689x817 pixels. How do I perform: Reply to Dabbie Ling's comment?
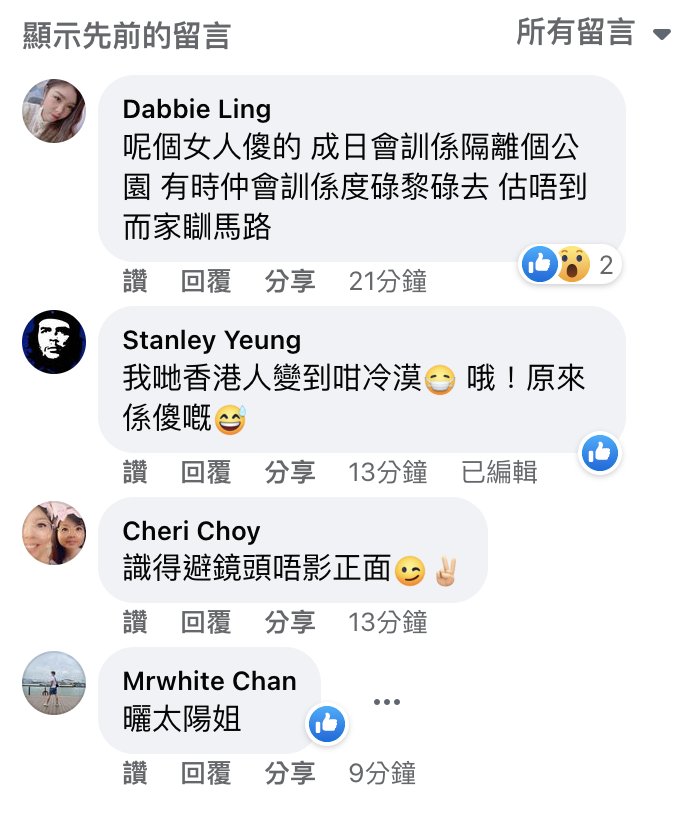tap(206, 282)
